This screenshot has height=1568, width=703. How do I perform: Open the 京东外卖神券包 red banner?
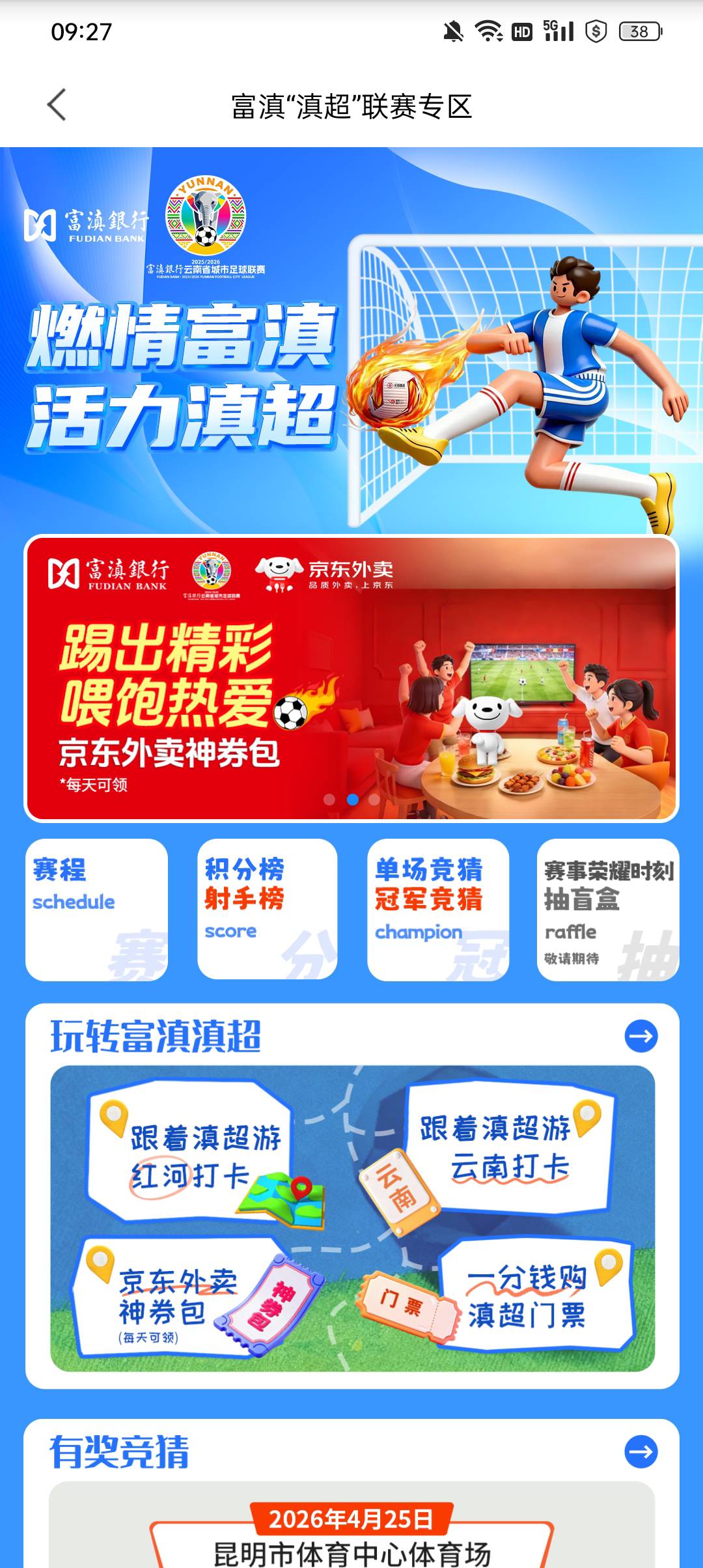[x=351, y=679]
